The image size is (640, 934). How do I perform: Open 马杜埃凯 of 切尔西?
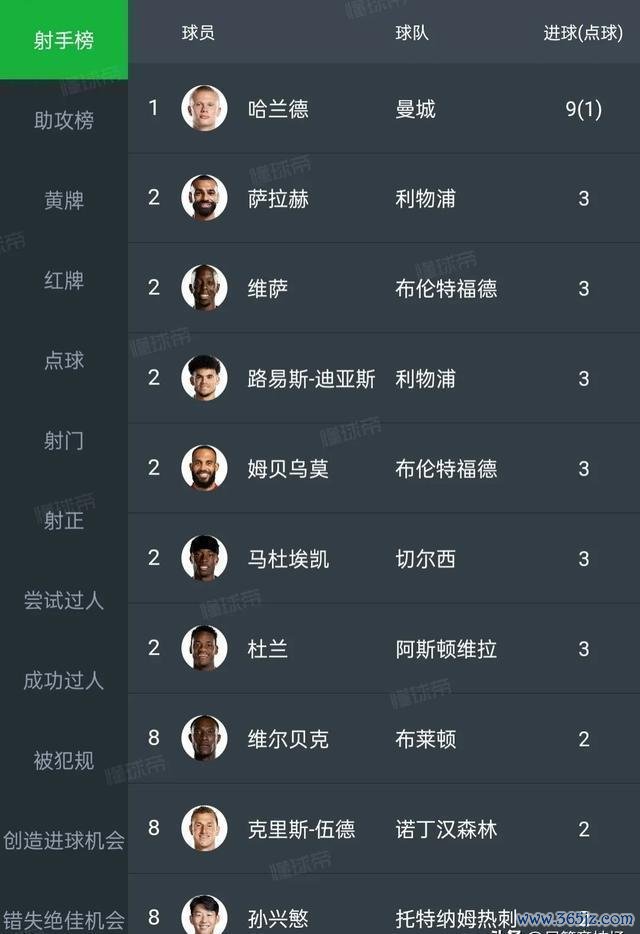pyautogui.click(x=383, y=558)
